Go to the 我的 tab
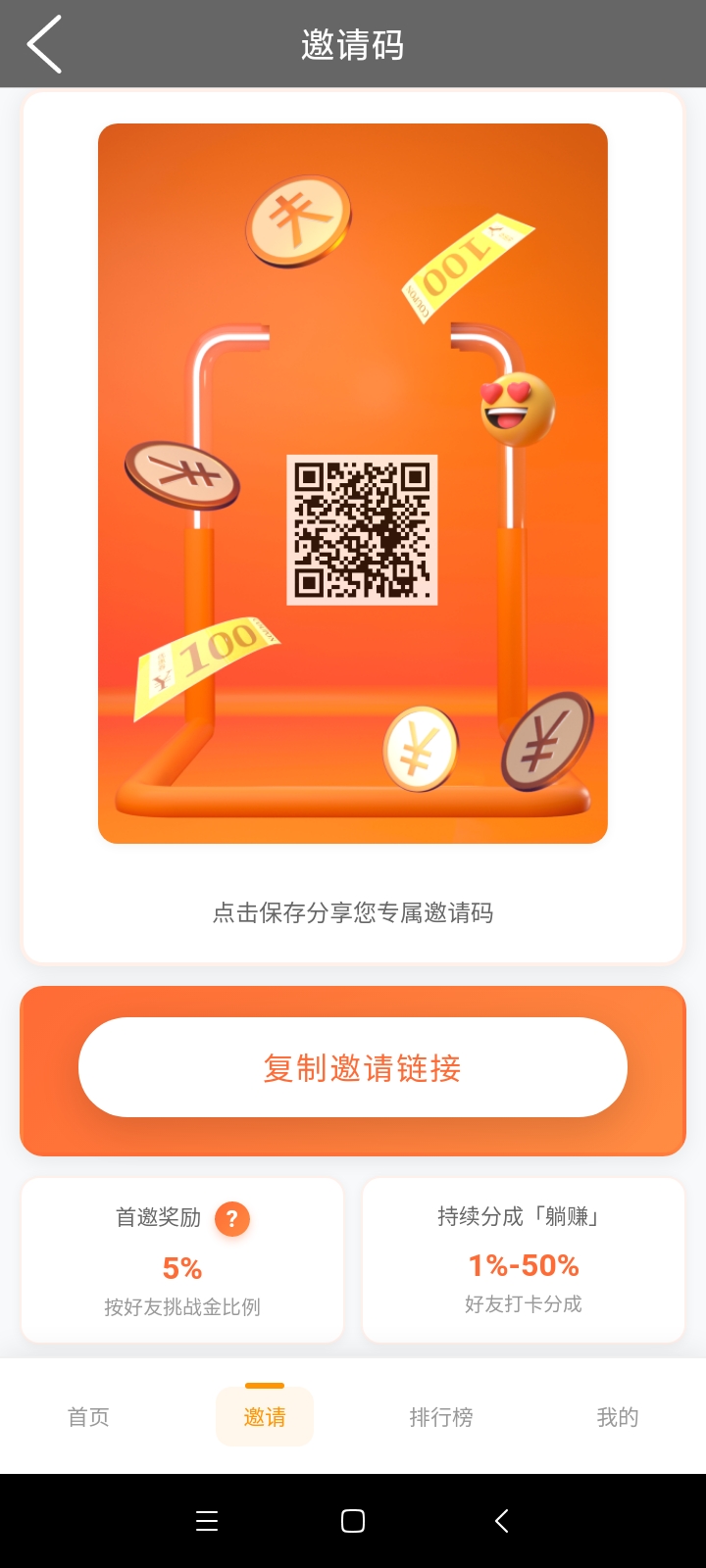Screen dimensions: 706x1568 coord(618,1417)
